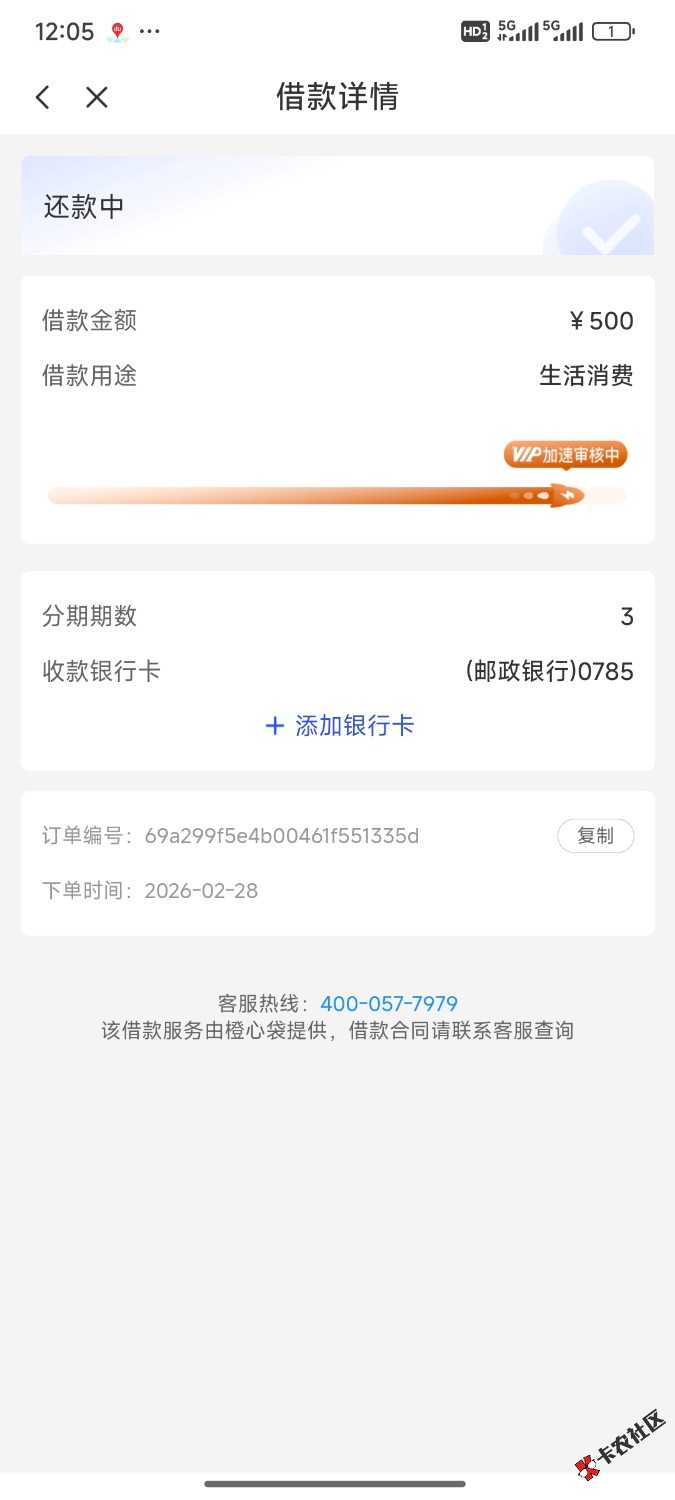
Task: Call the hotline 400-057-7979
Action: coord(388,1004)
